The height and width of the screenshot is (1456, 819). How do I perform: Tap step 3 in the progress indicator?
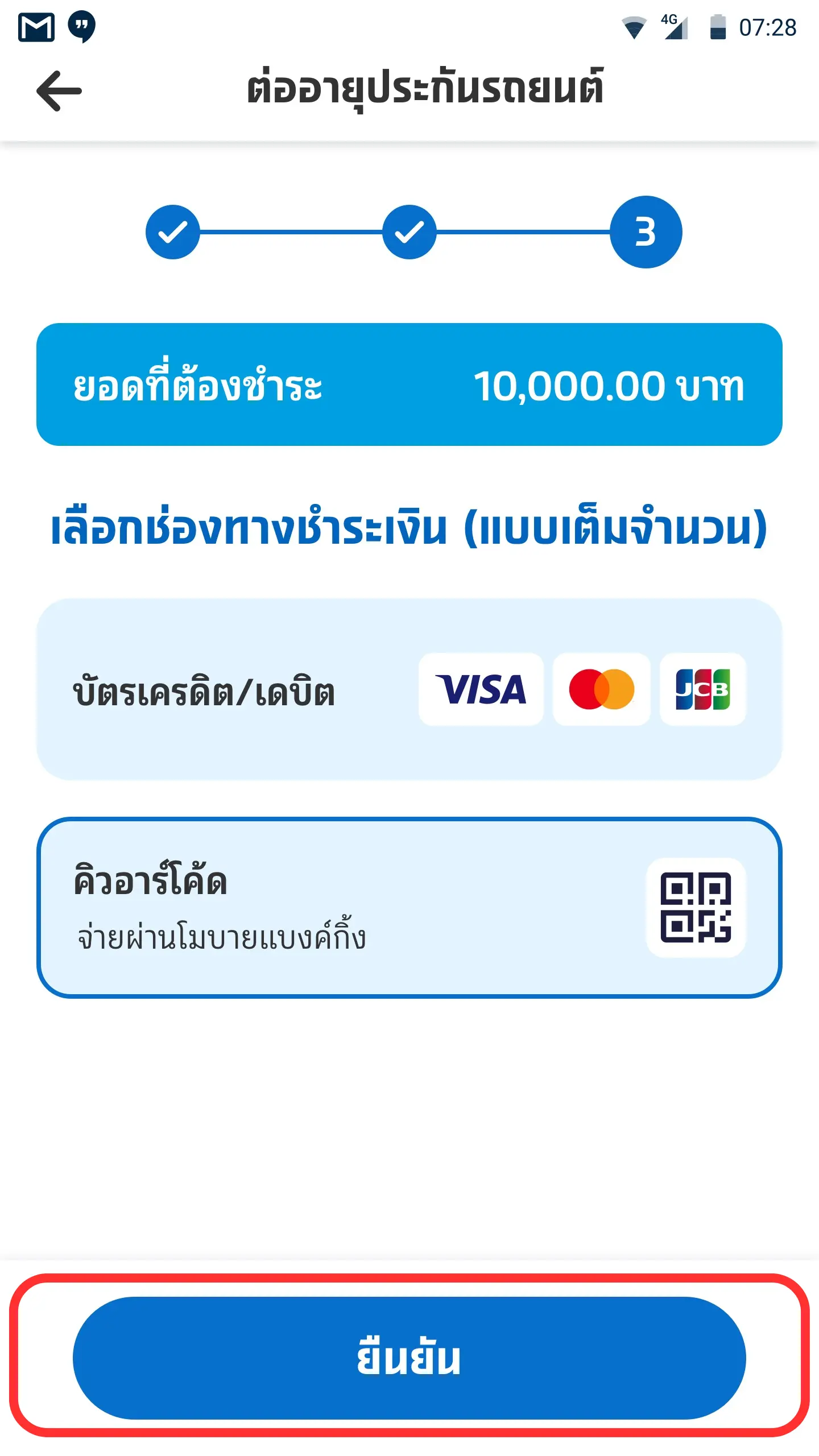tap(645, 233)
